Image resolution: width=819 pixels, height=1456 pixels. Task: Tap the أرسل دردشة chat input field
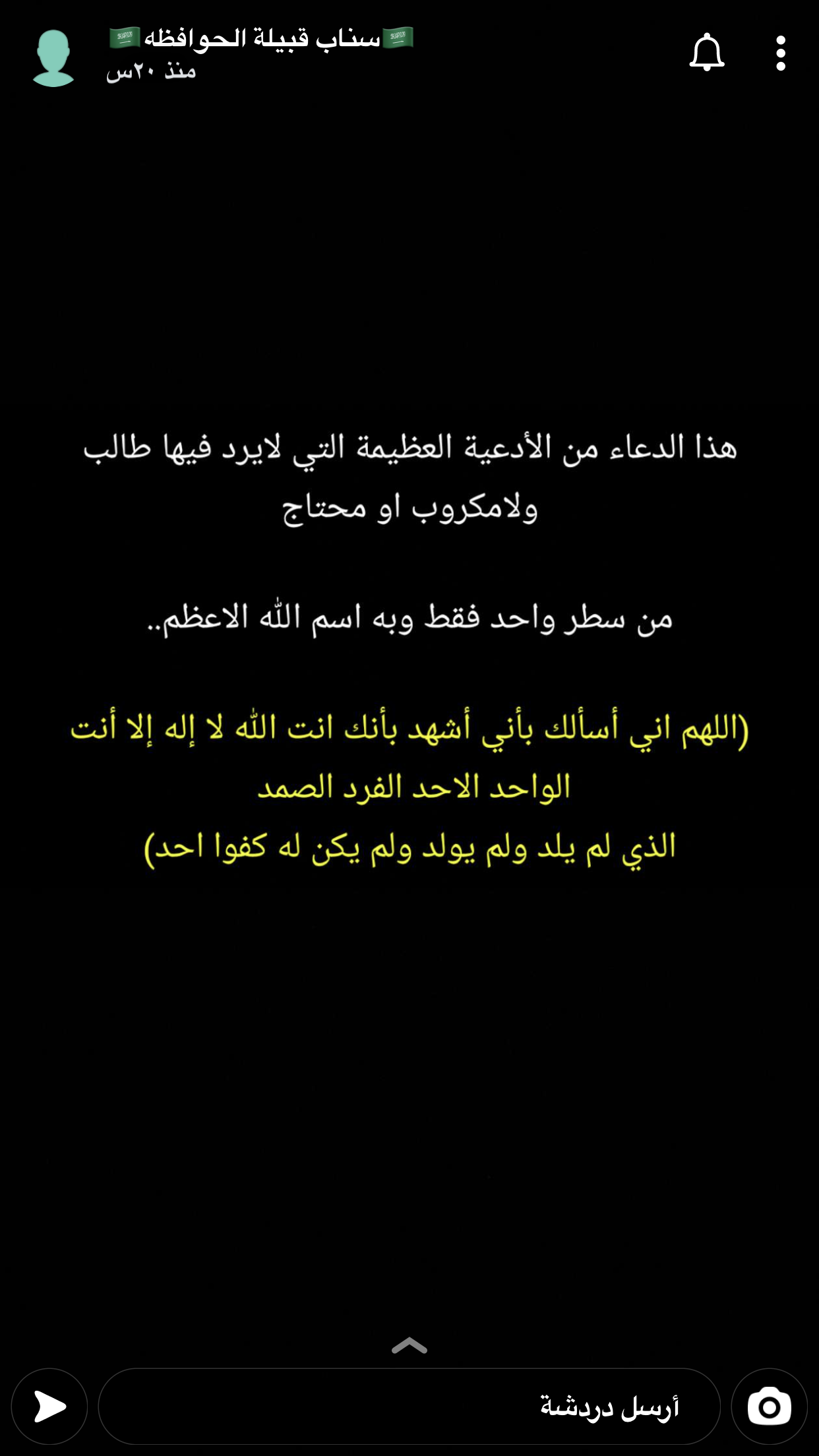click(409, 1407)
